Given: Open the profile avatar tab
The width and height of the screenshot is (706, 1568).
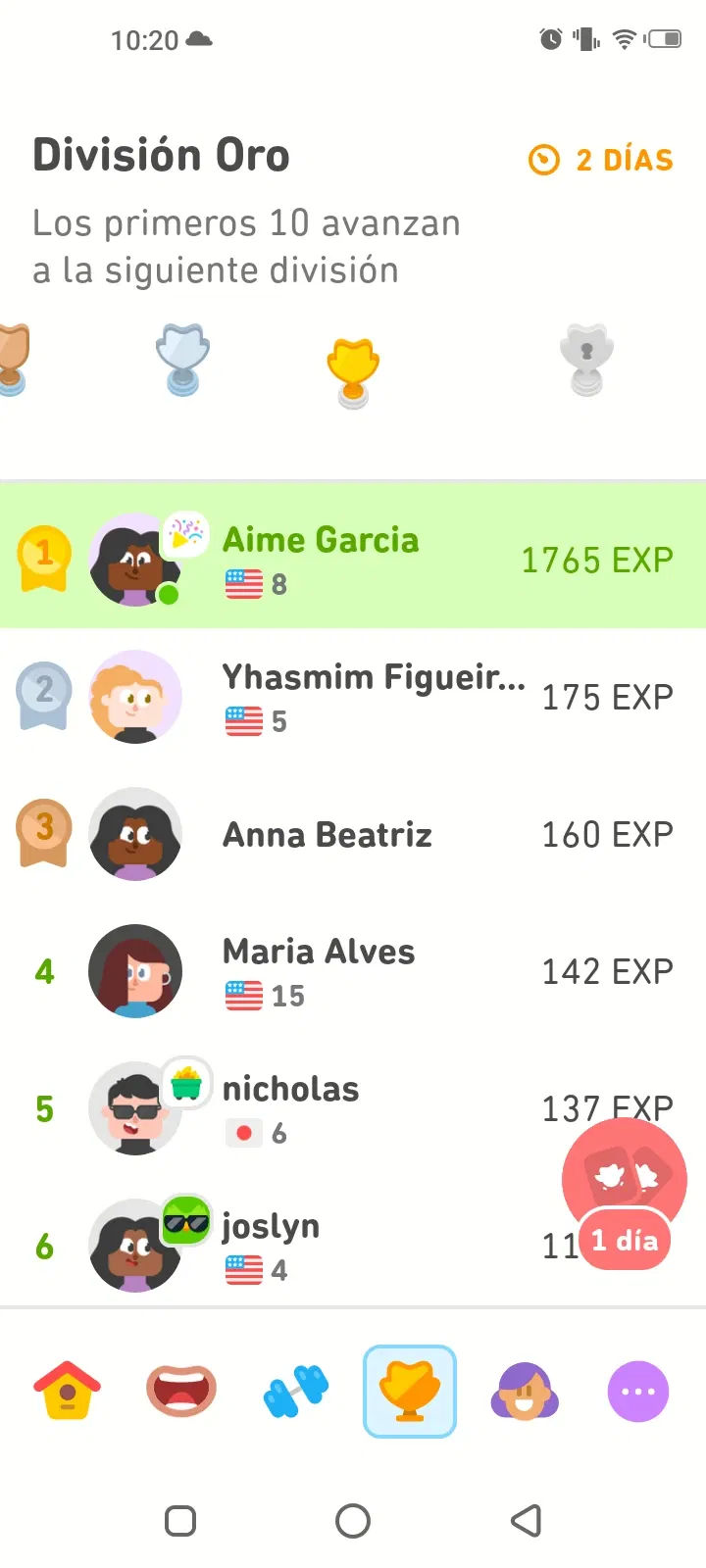Looking at the screenshot, I should (525, 1391).
